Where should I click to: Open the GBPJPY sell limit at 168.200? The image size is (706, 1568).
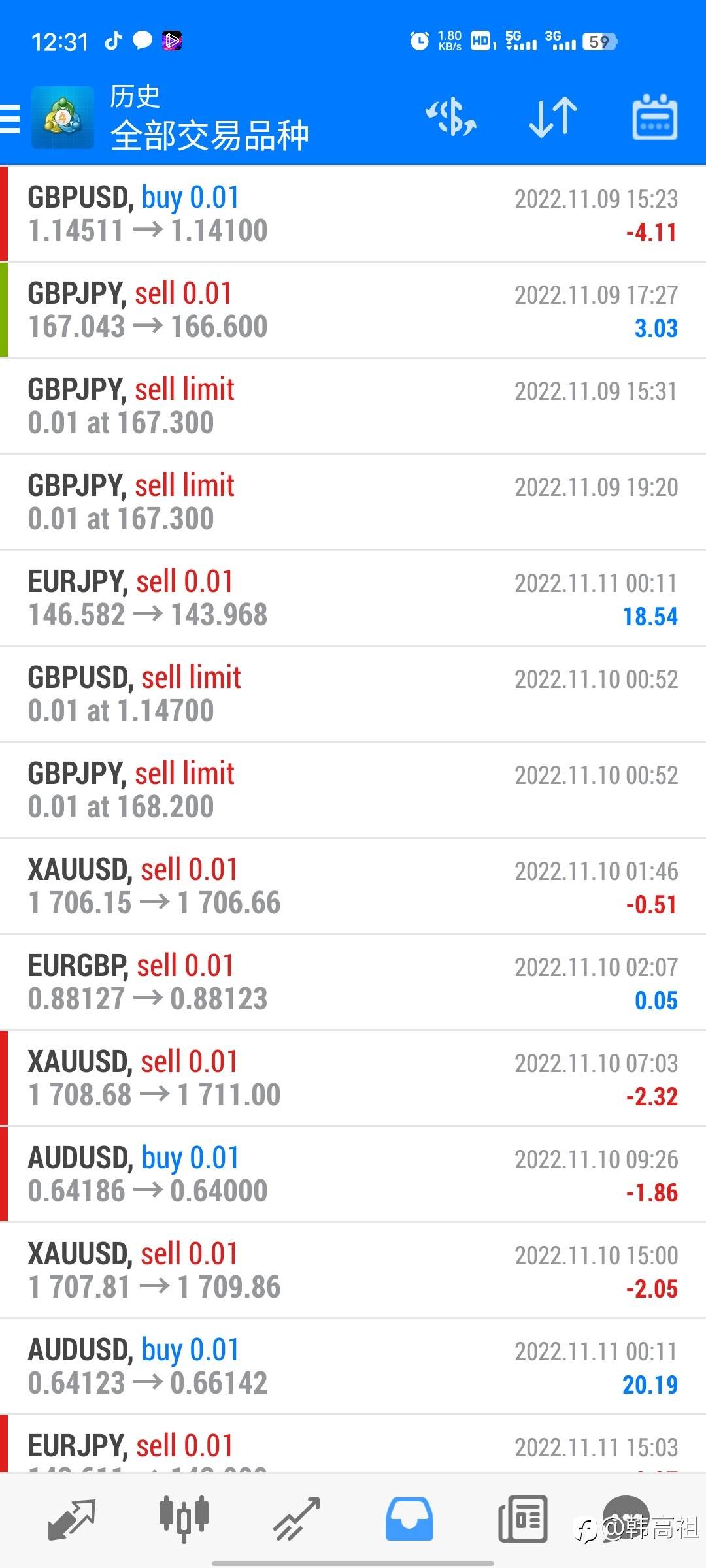click(353, 791)
